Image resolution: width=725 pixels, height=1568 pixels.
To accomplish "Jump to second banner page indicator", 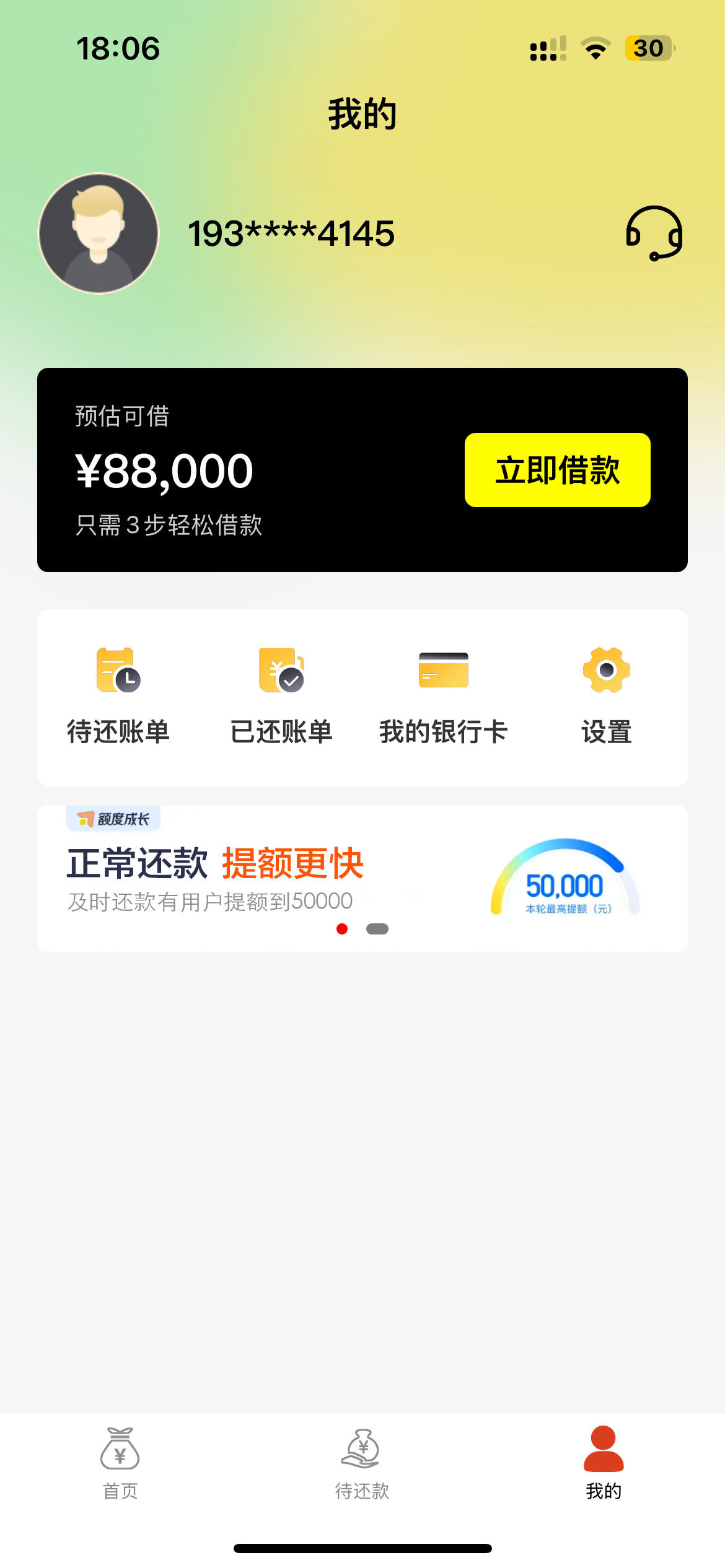I will (x=377, y=929).
